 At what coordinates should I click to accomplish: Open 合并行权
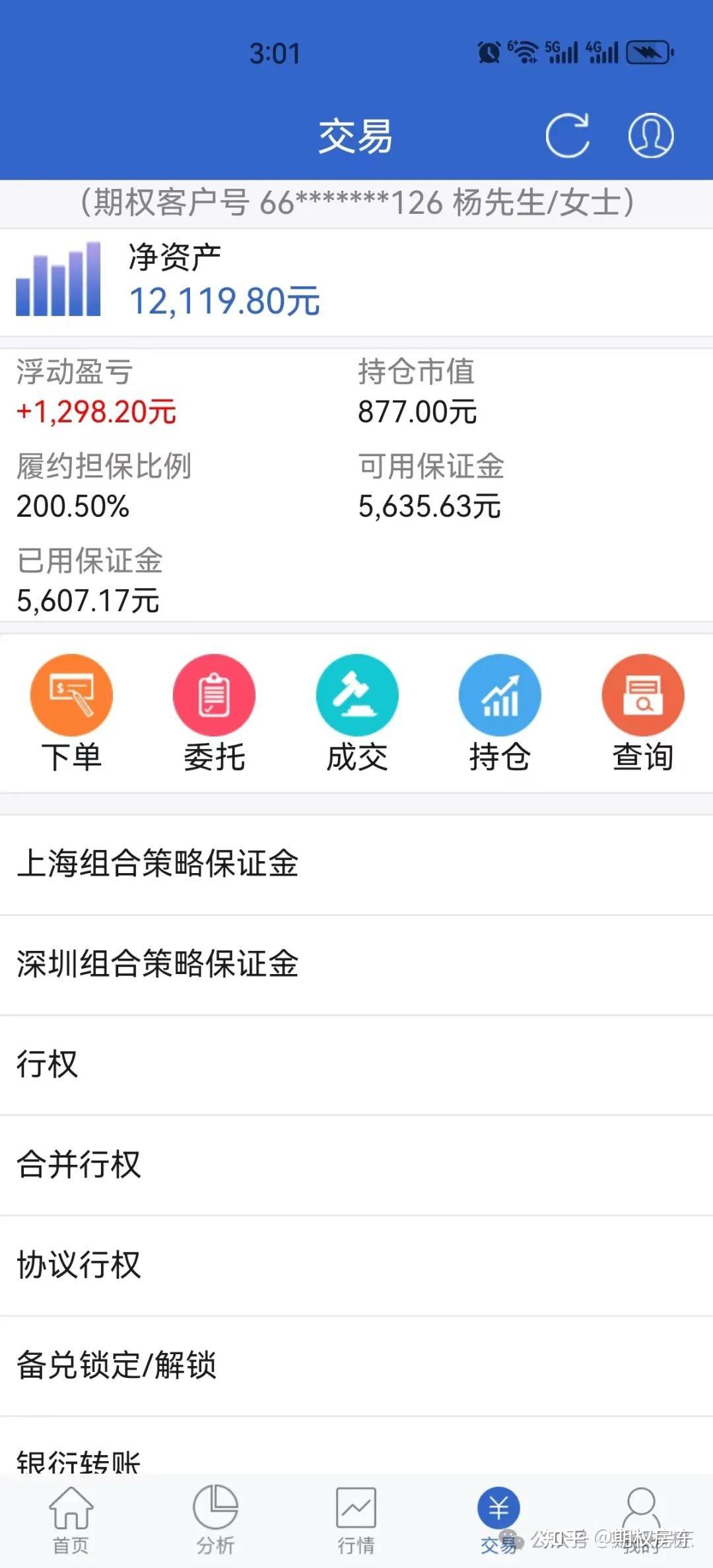[356, 1165]
